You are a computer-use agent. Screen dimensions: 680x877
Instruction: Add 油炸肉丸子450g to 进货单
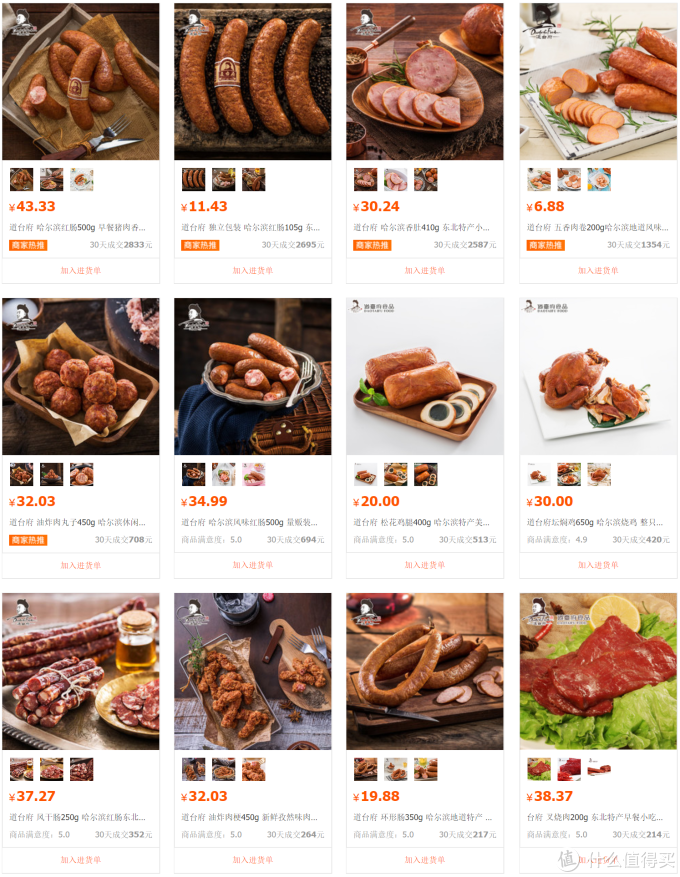click(x=80, y=565)
